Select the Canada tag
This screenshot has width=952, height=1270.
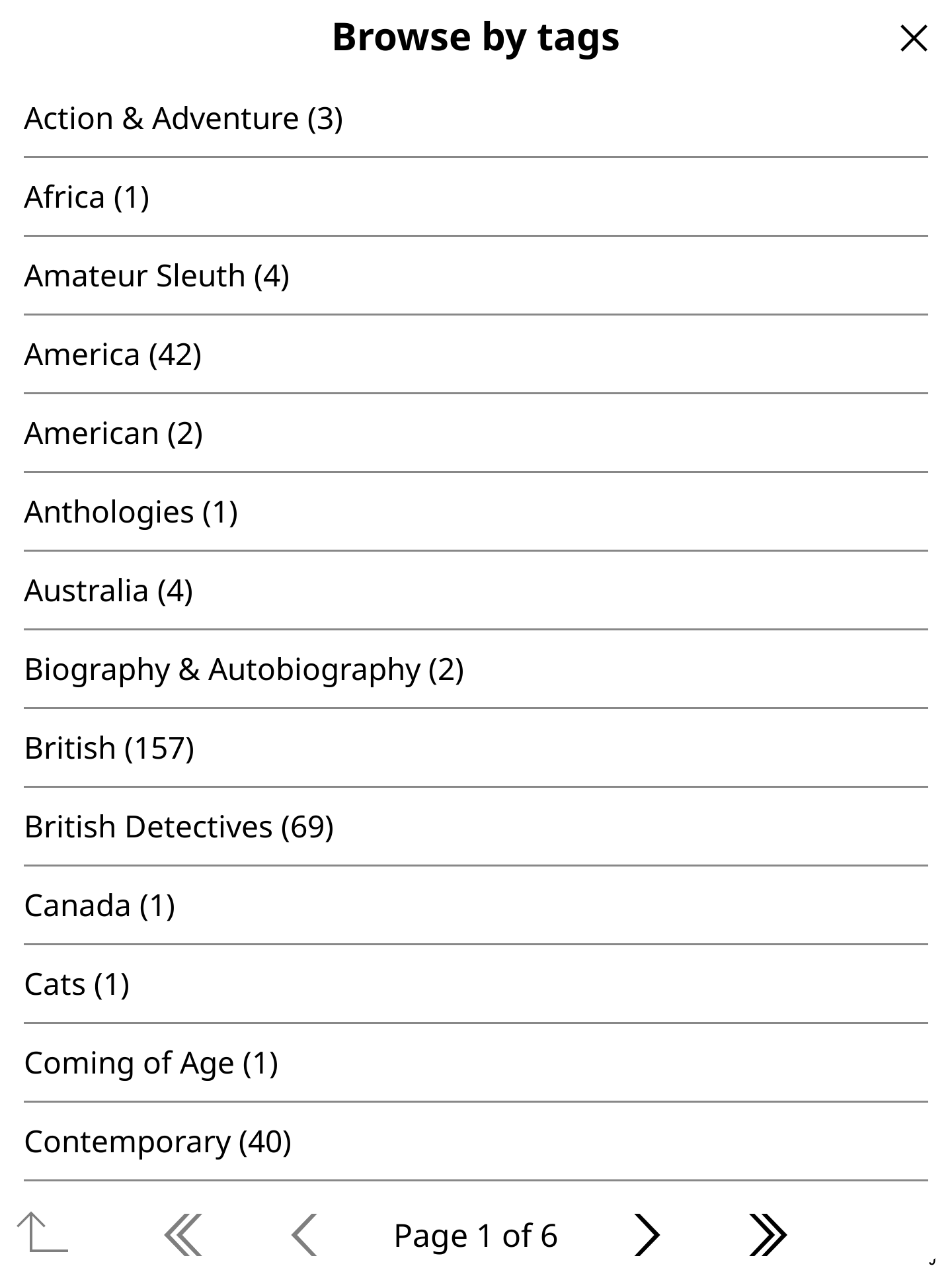pyautogui.click(x=99, y=906)
